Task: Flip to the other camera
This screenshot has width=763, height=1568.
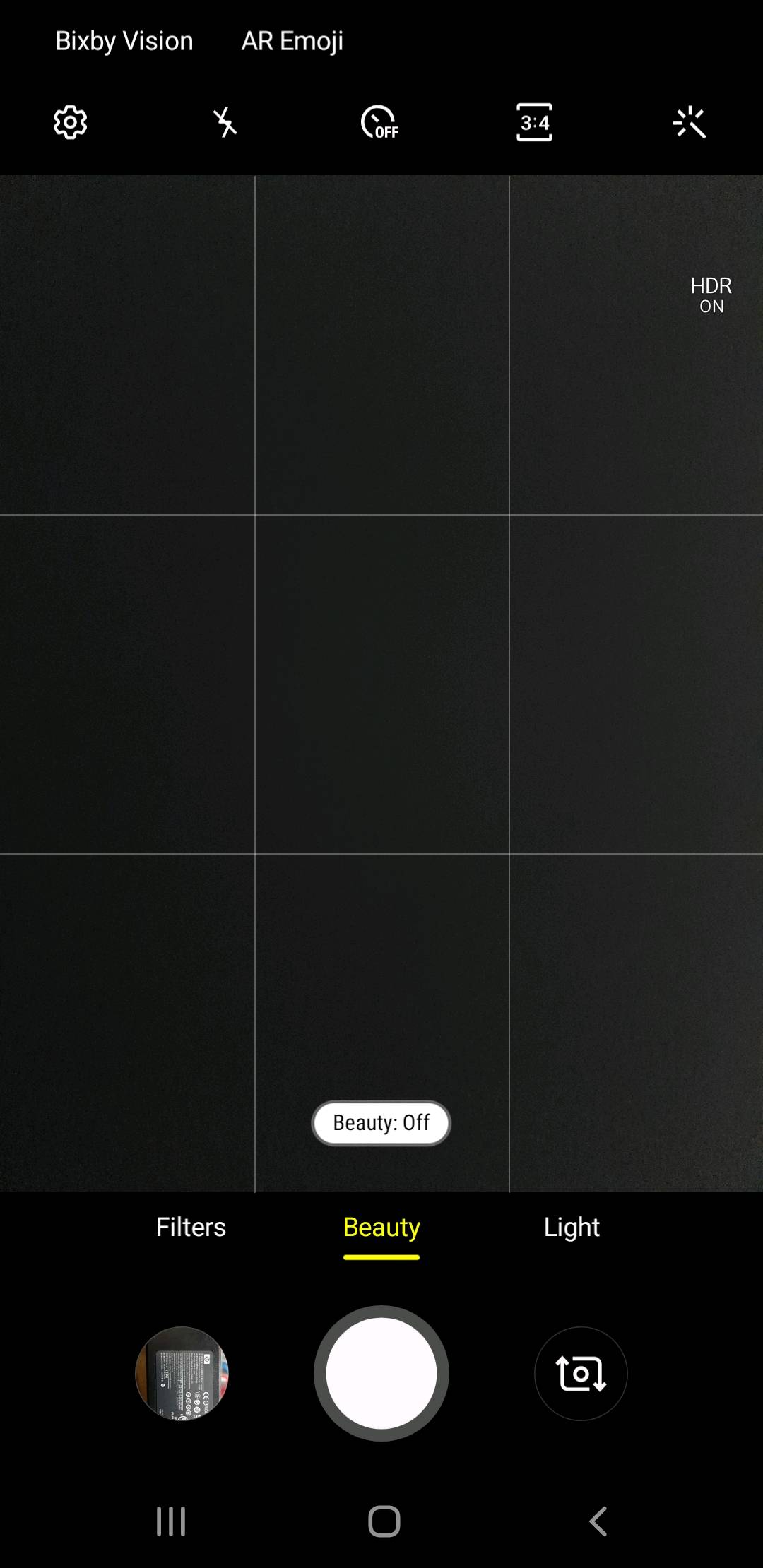Action: [581, 1373]
